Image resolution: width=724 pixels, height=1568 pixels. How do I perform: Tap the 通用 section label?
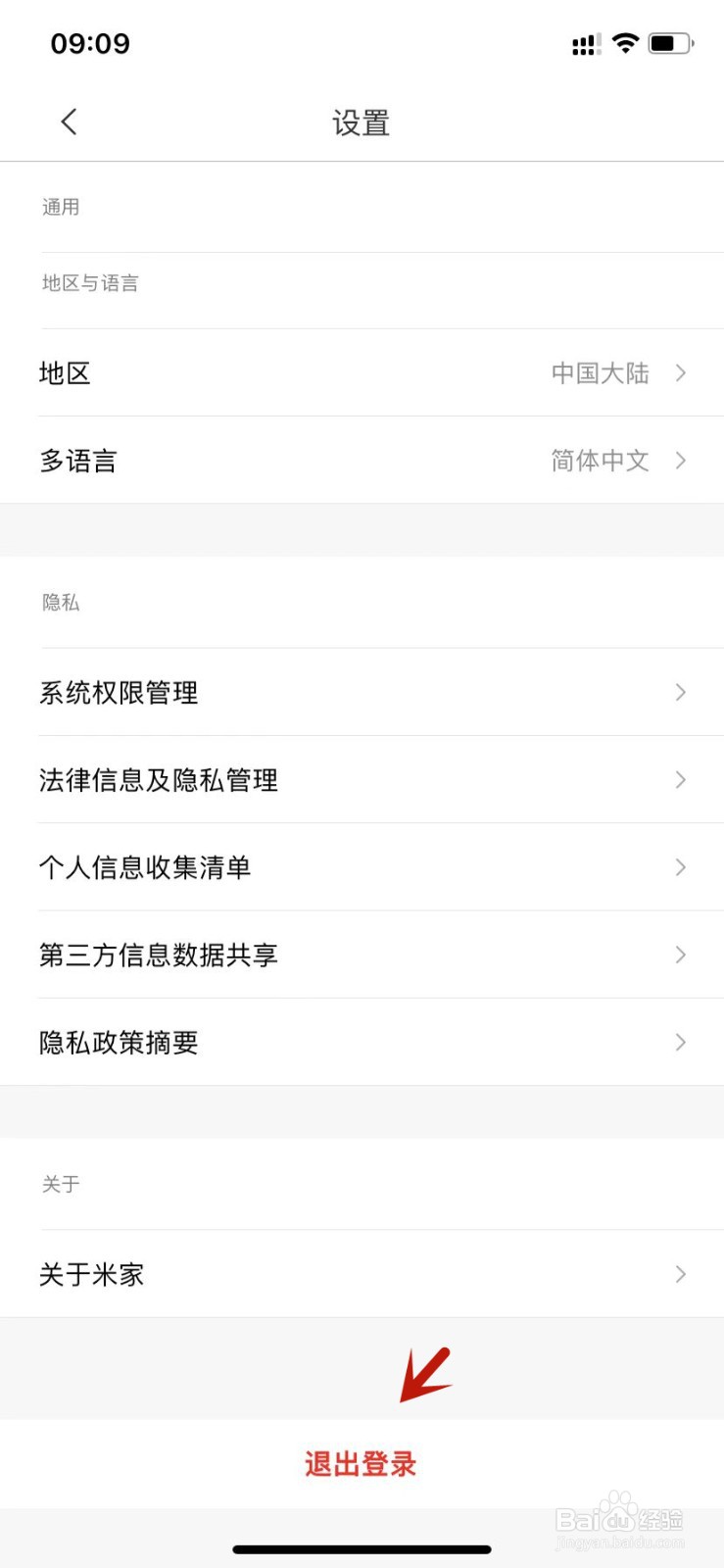coord(61,207)
